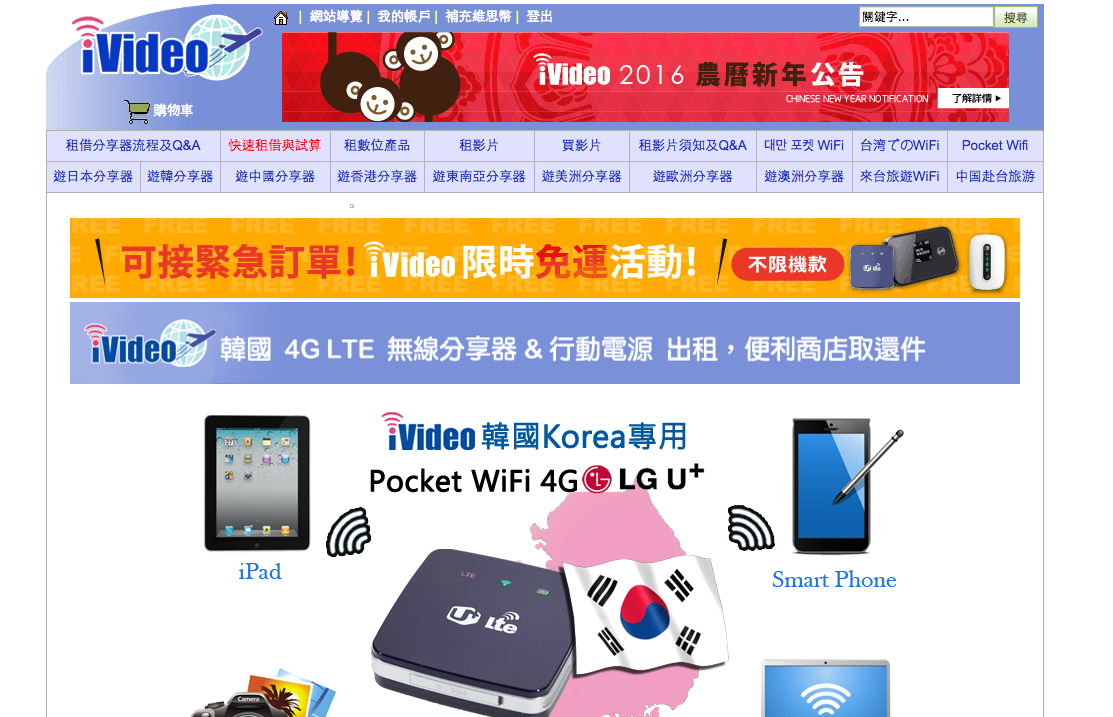Image resolution: width=1113 pixels, height=717 pixels.
Task: Select 遊韓分享器 menu item
Action: [180, 176]
